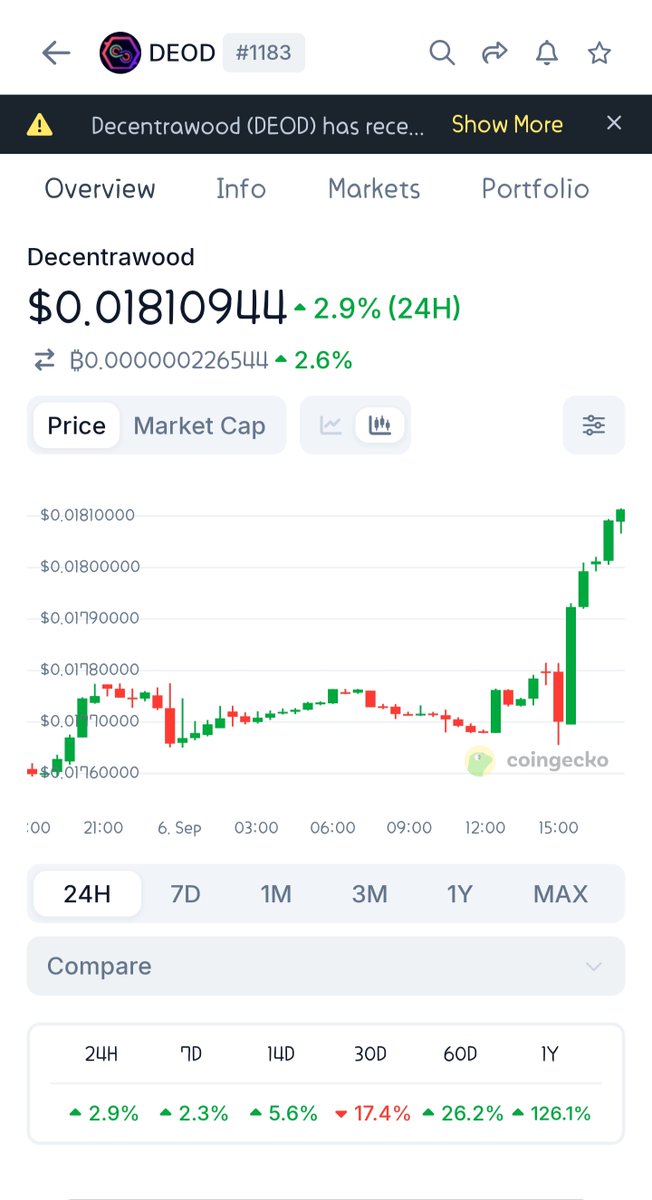Switch to the Info tab
Image resolution: width=652 pixels, height=1200 pixels.
tap(241, 189)
